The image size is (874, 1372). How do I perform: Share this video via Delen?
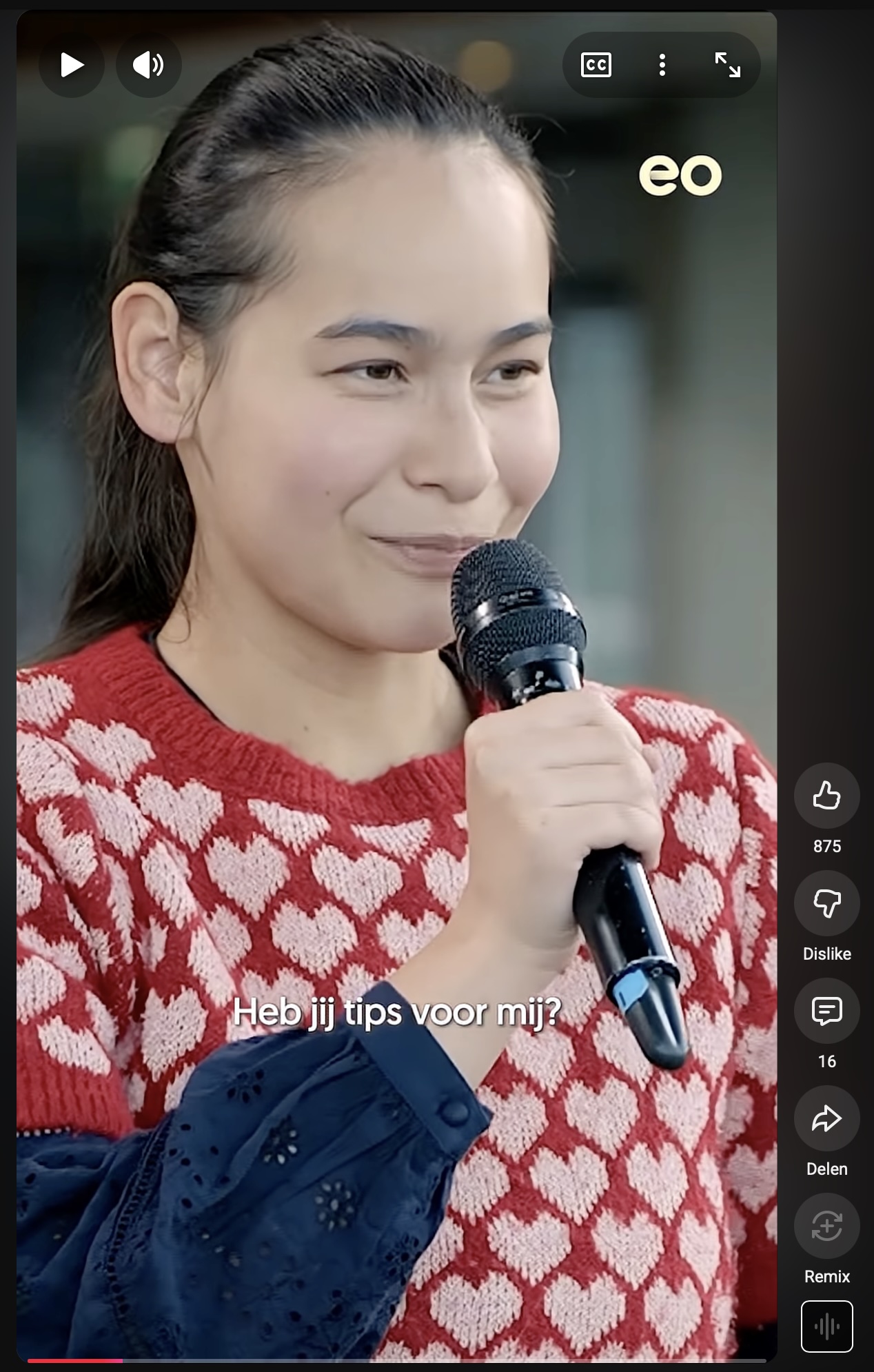point(826,1118)
